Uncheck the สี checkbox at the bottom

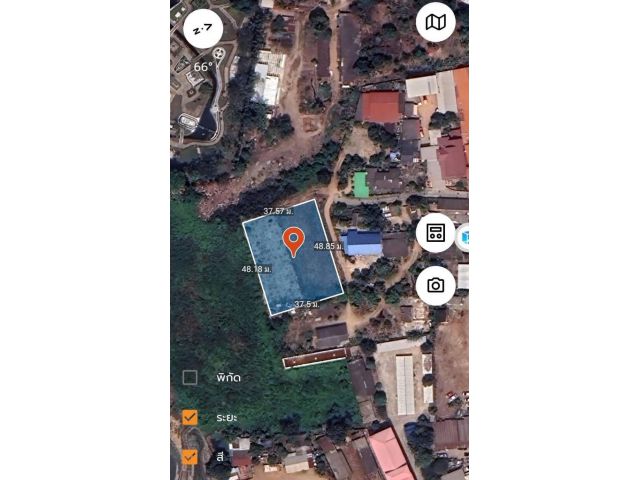[190, 457]
